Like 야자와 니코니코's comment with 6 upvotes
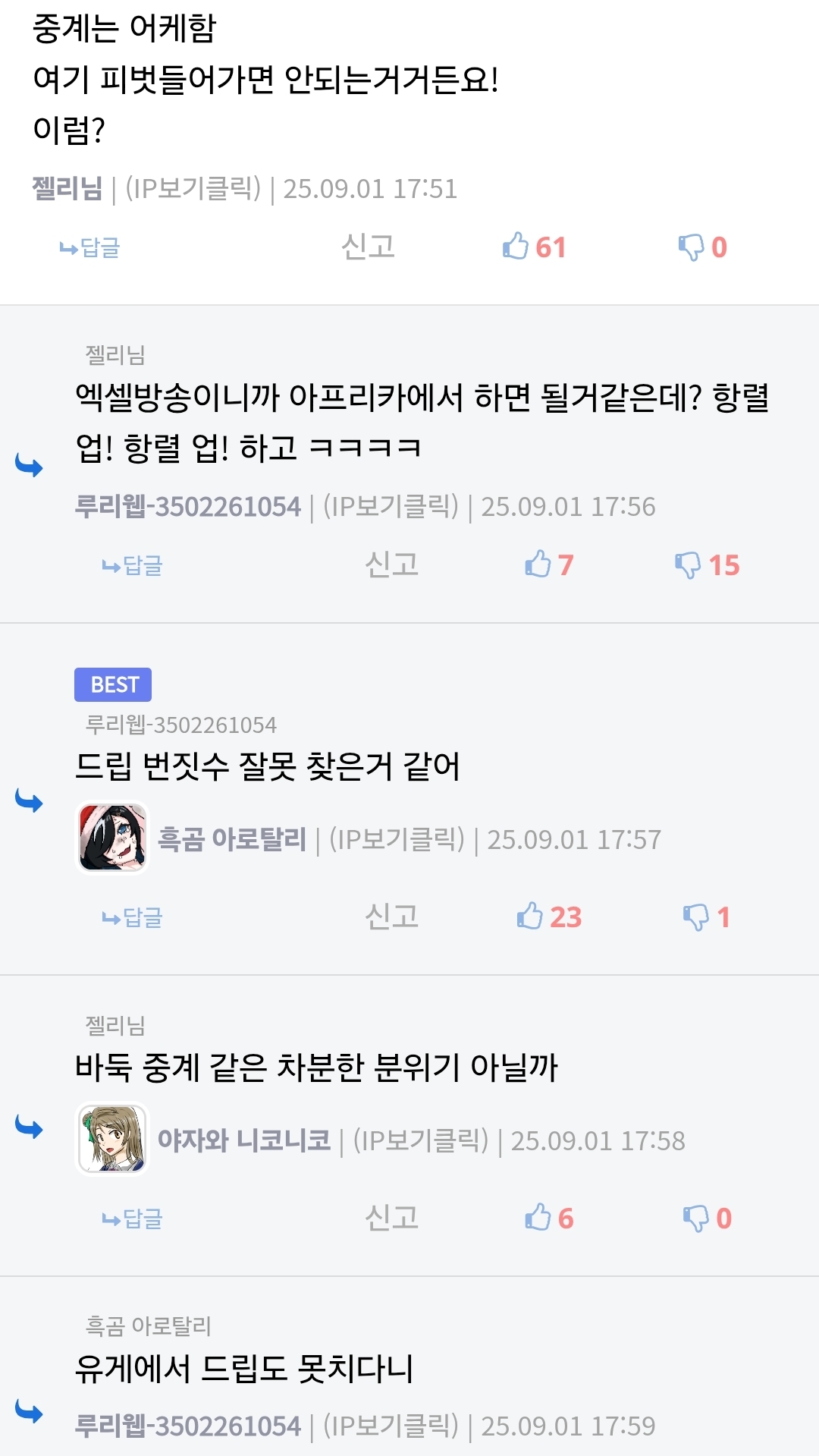 pyautogui.click(x=549, y=1218)
